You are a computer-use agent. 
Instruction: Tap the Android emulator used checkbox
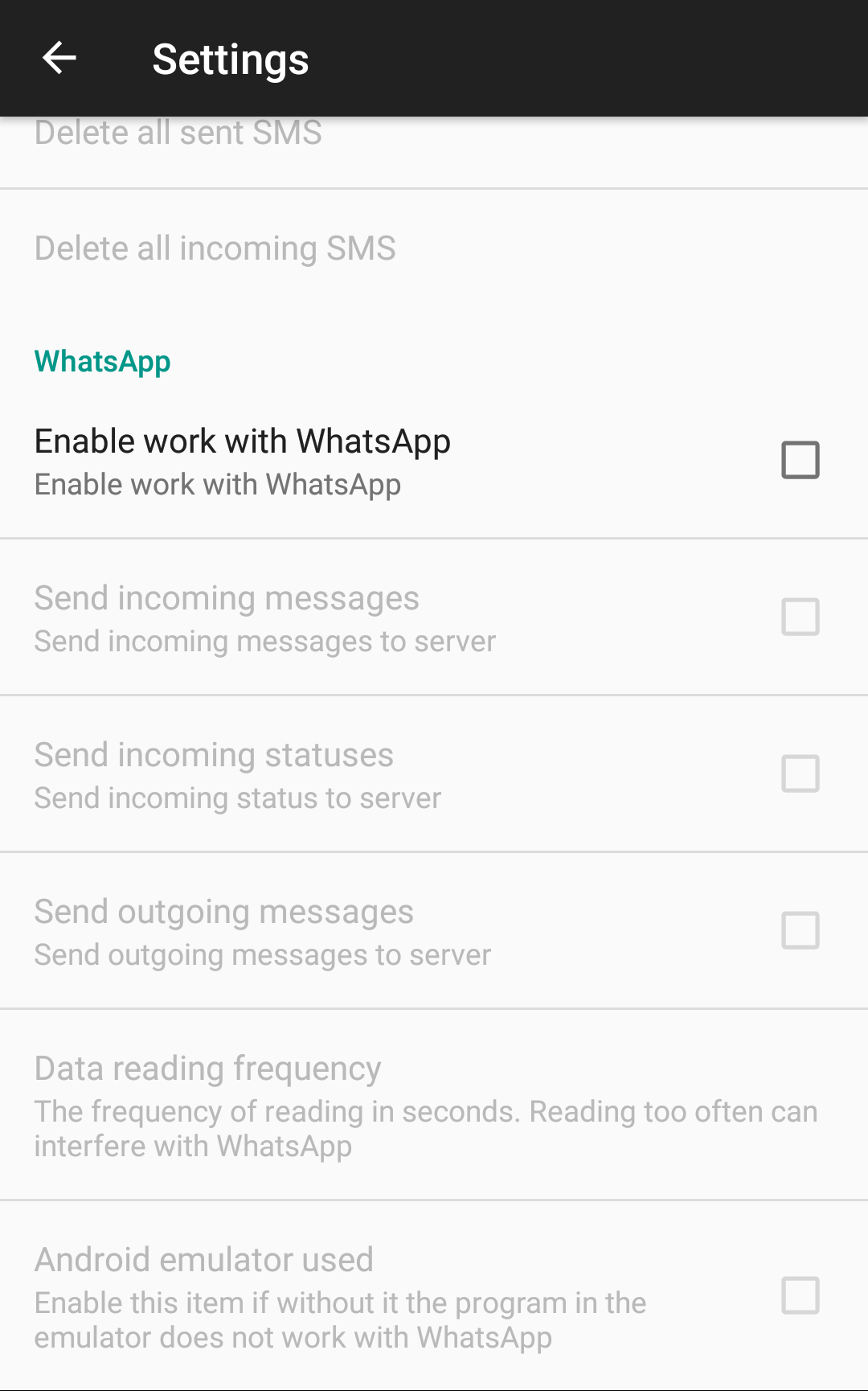pyautogui.click(x=800, y=1295)
